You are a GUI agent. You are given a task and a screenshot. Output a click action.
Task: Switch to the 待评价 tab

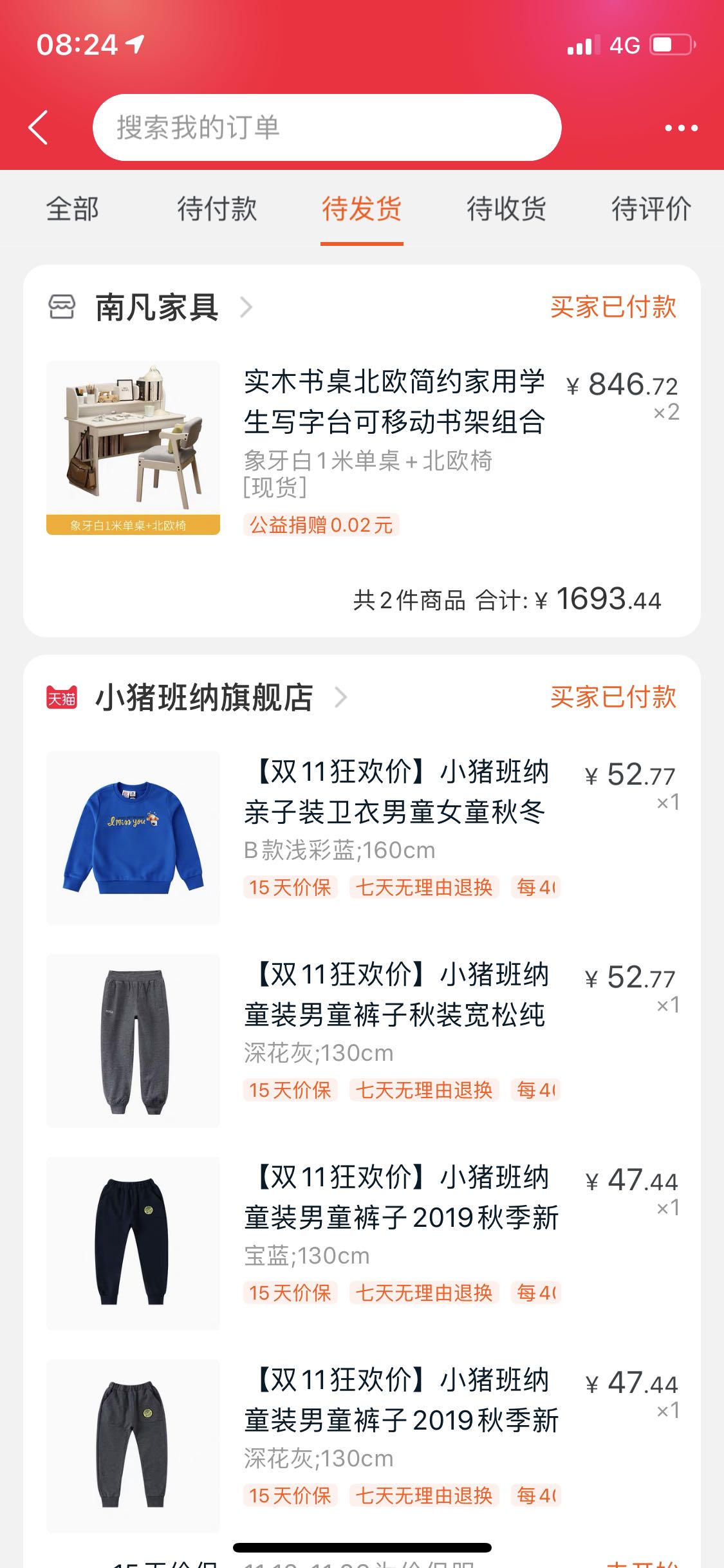click(x=651, y=209)
